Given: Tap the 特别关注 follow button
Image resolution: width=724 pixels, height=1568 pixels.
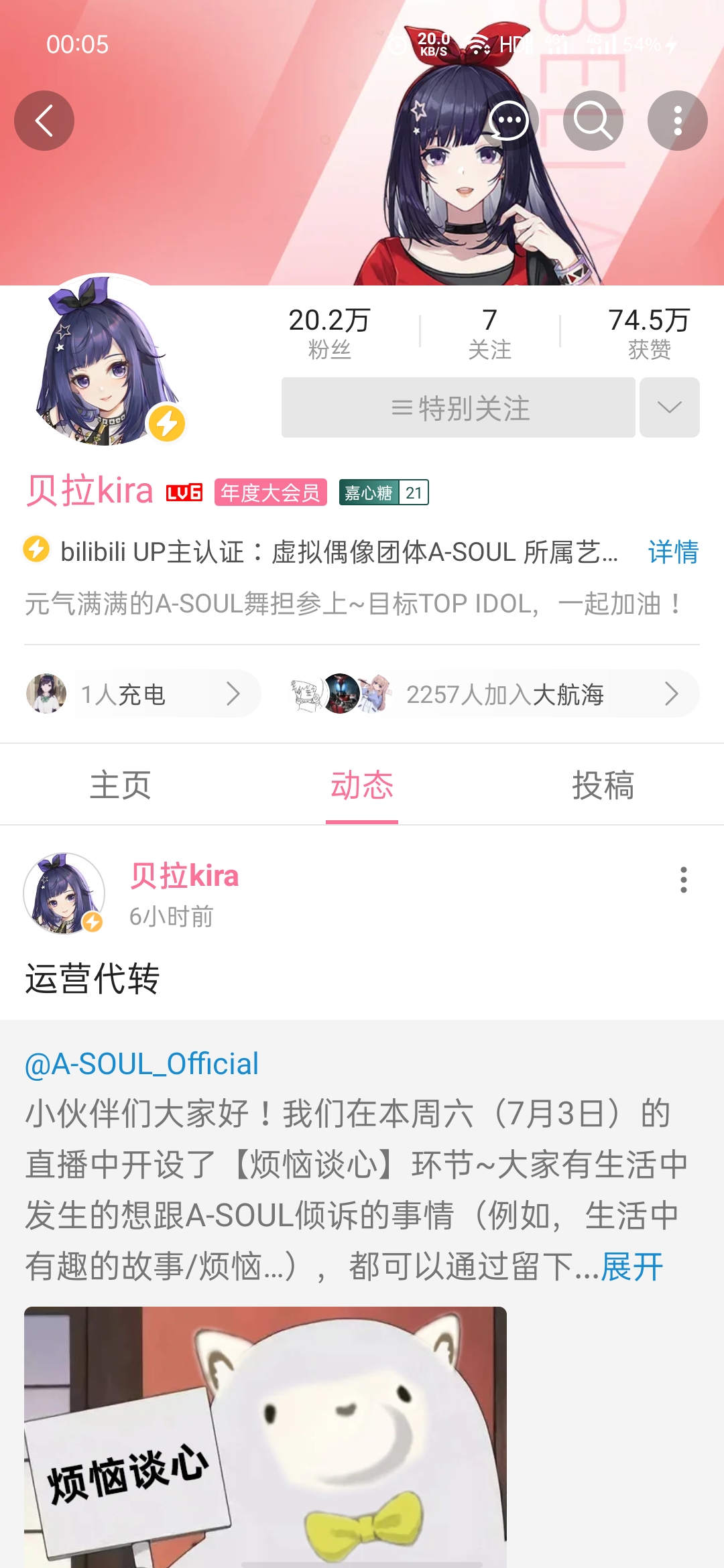Looking at the screenshot, I should coord(459,407).
